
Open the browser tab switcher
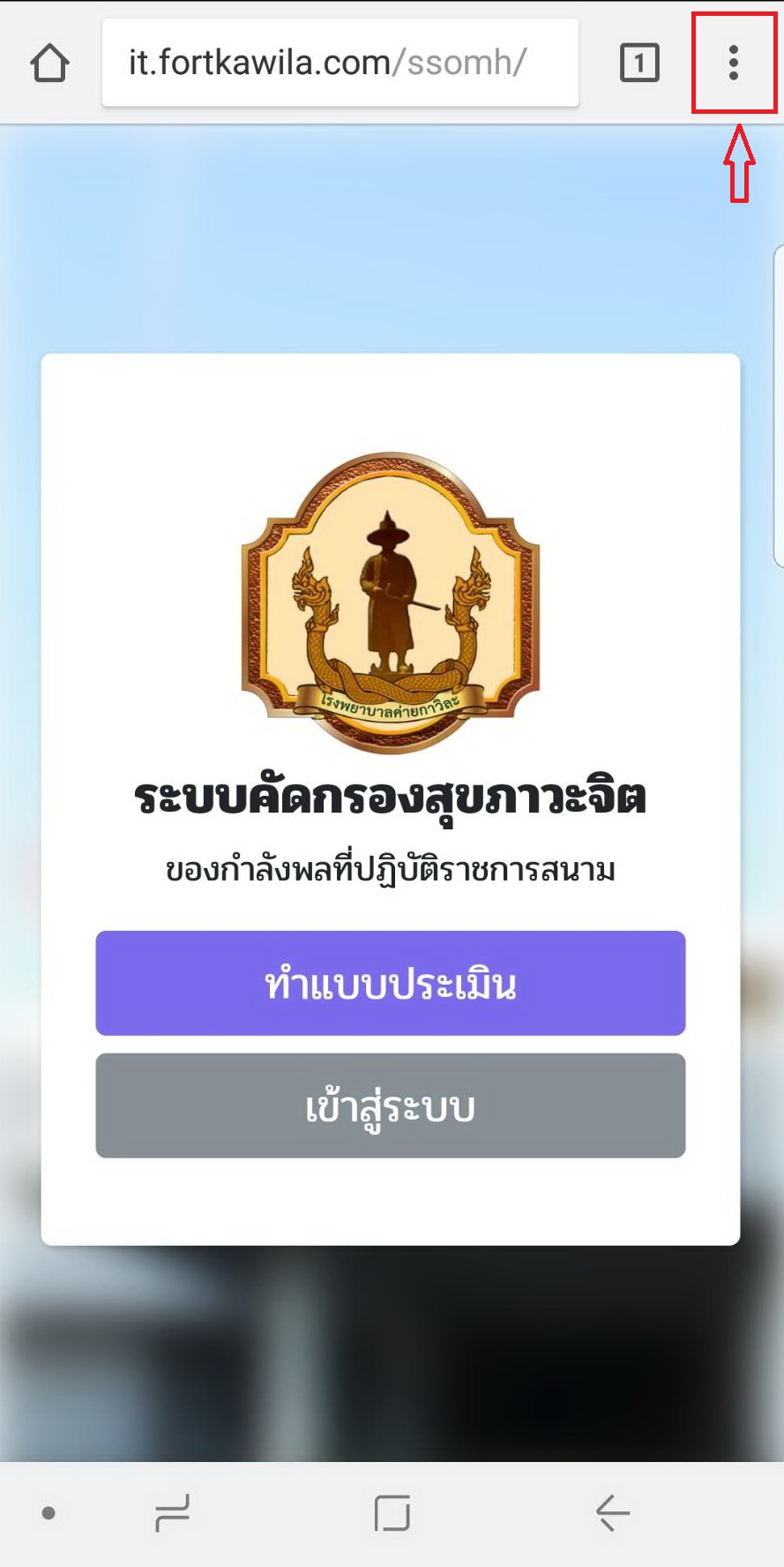(x=639, y=64)
